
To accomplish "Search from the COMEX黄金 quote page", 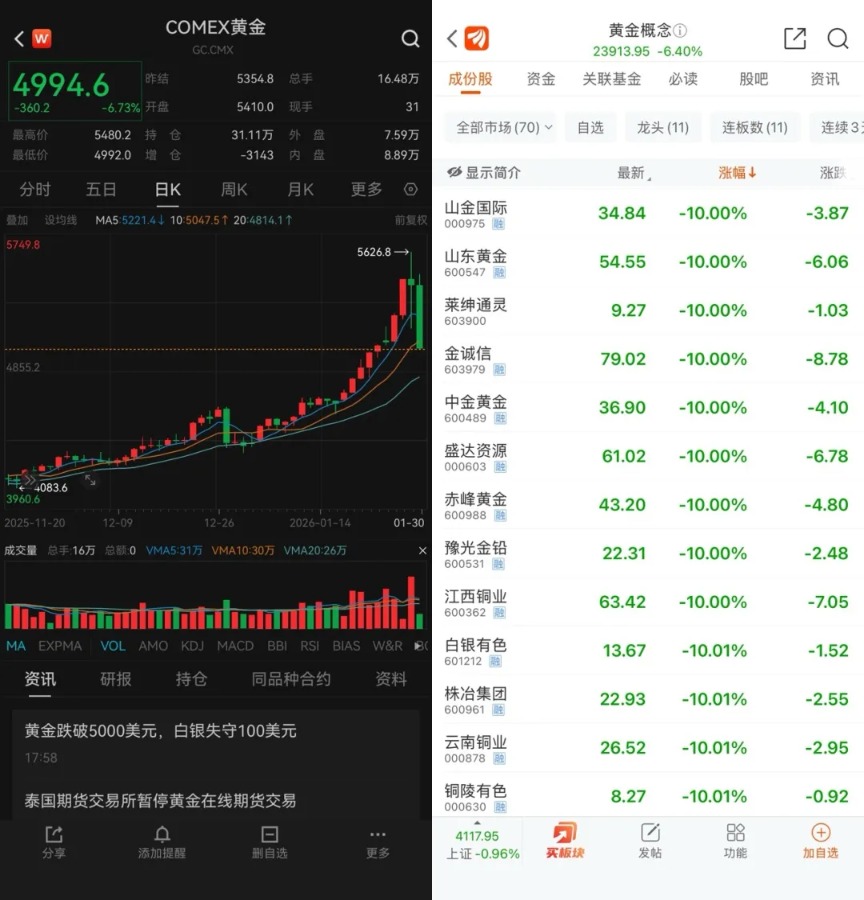I will point(410,39).
